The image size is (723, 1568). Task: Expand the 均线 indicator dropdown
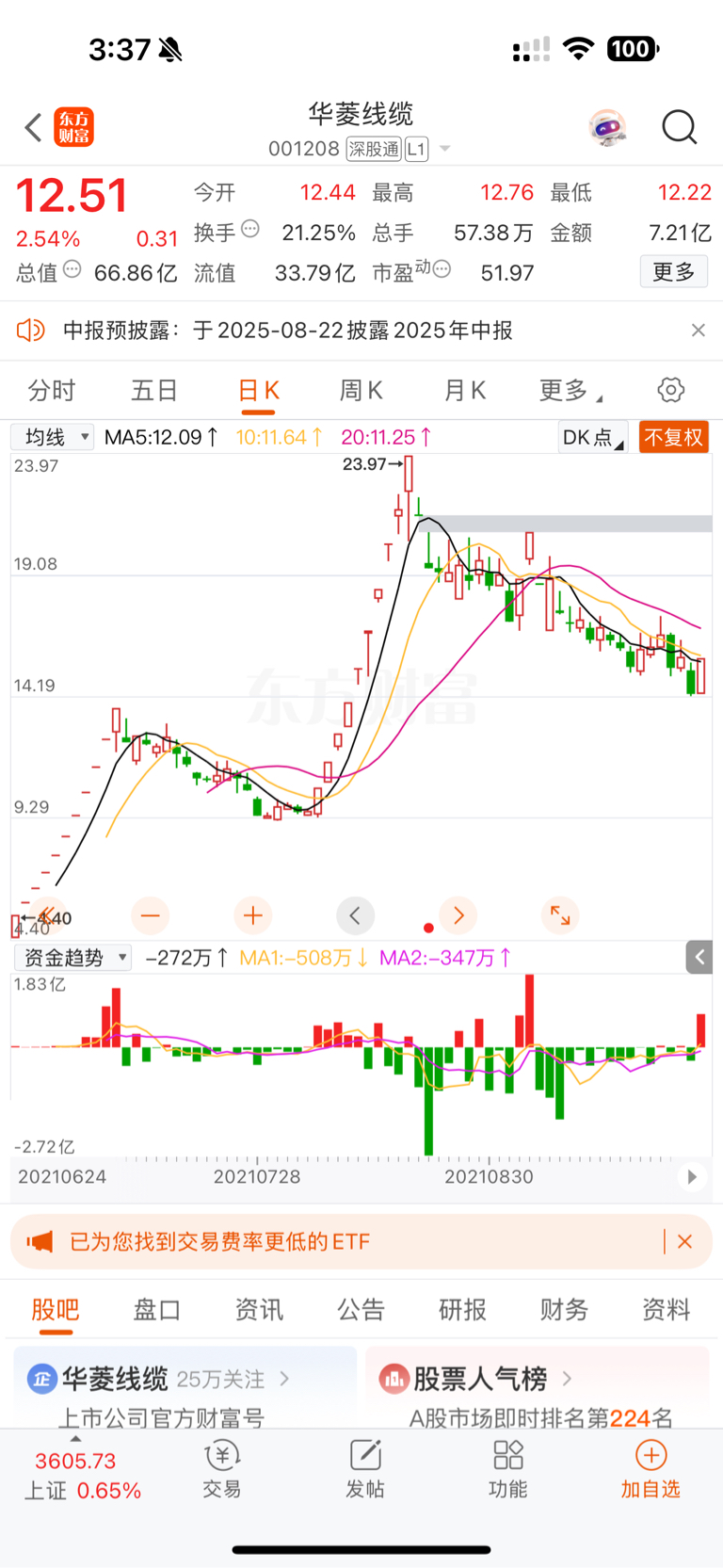coord(53,437)
